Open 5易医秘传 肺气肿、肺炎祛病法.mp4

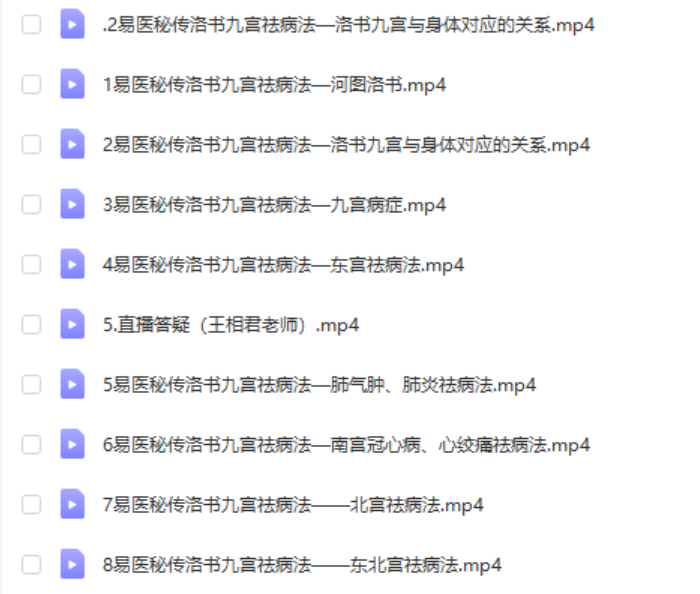(319, 385)
